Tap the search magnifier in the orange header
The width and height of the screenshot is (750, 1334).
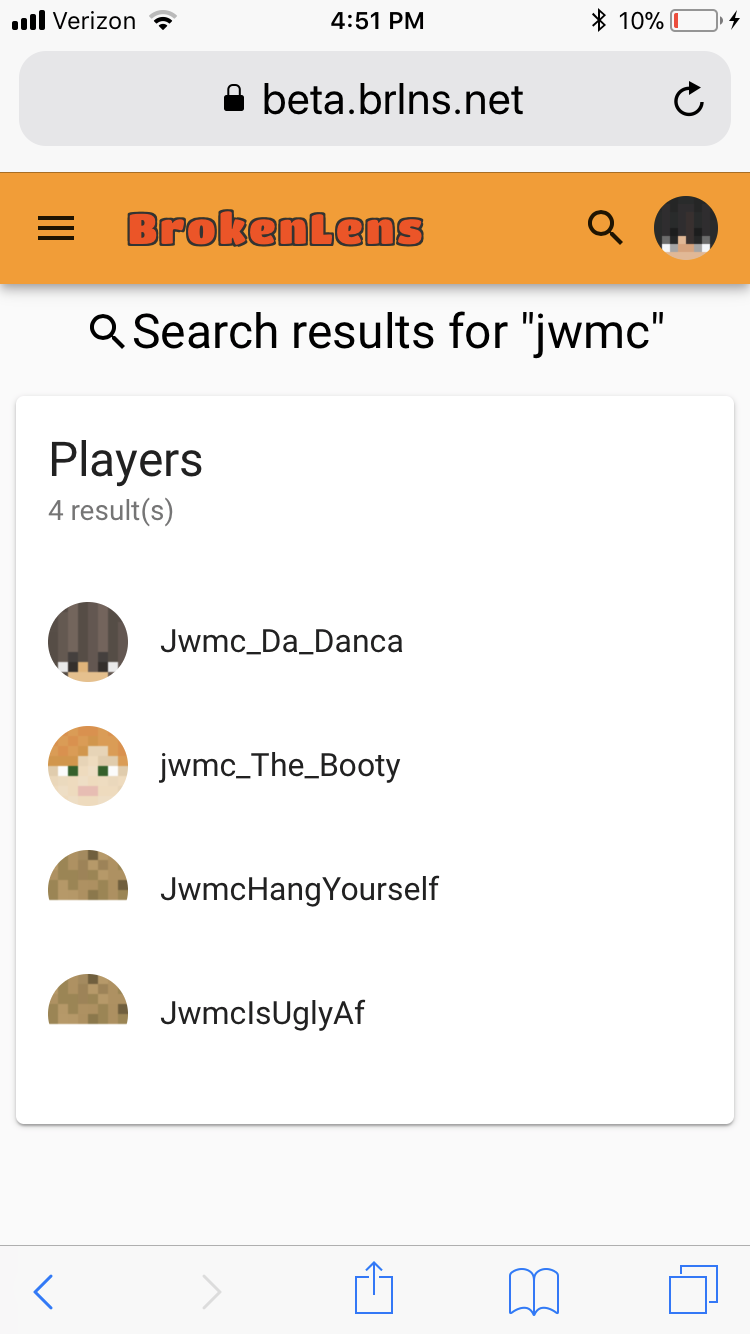point(605,228)
